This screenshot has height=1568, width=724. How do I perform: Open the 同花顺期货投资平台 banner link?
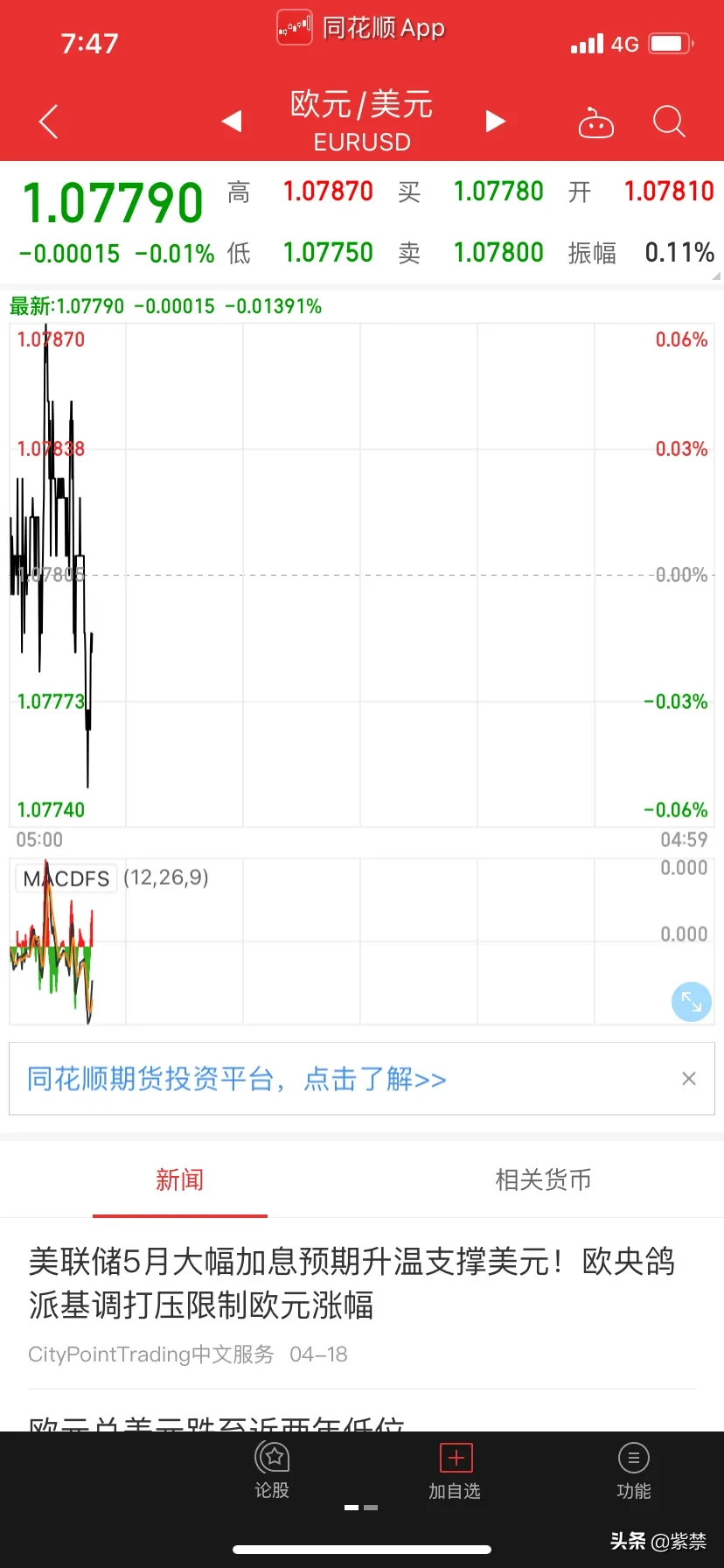tap(236, 1079)
